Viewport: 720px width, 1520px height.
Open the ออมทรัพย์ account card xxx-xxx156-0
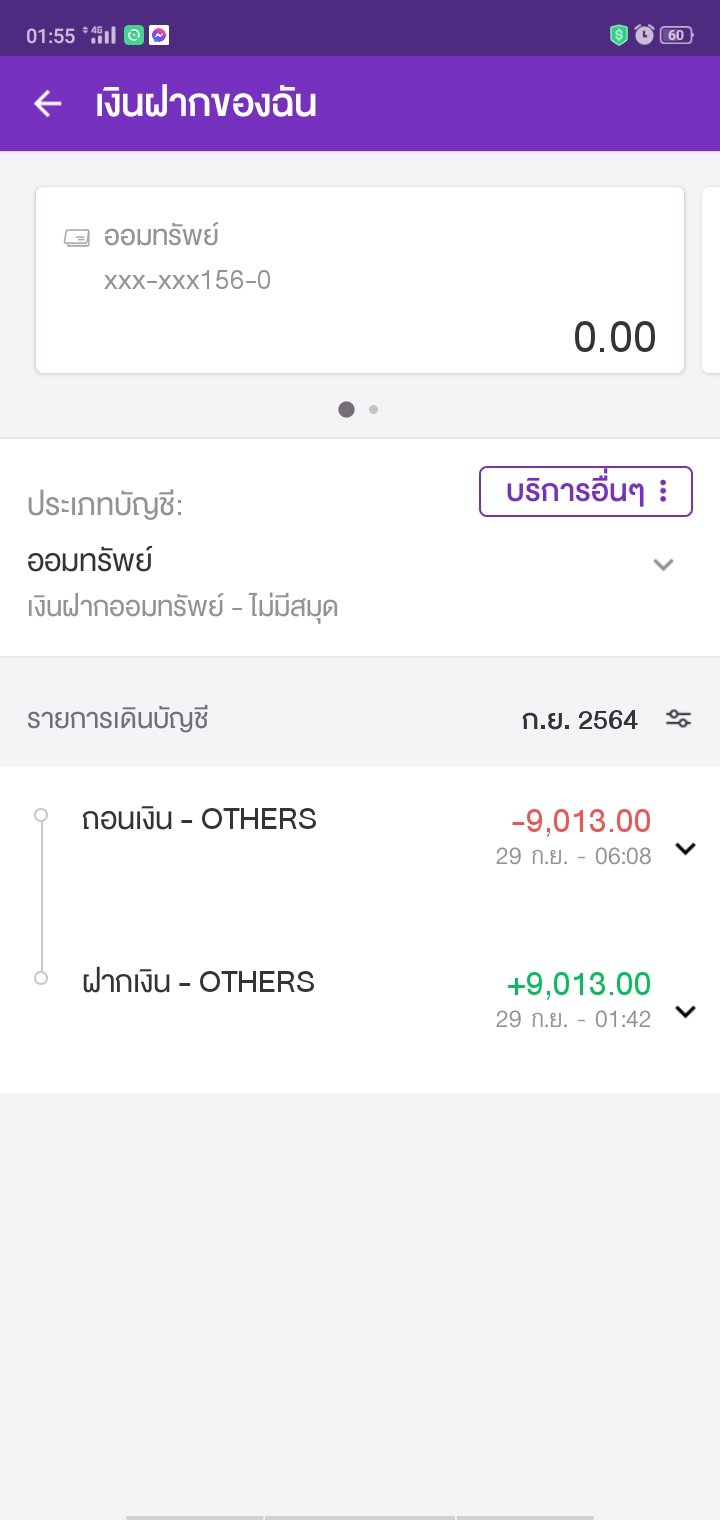360,280
